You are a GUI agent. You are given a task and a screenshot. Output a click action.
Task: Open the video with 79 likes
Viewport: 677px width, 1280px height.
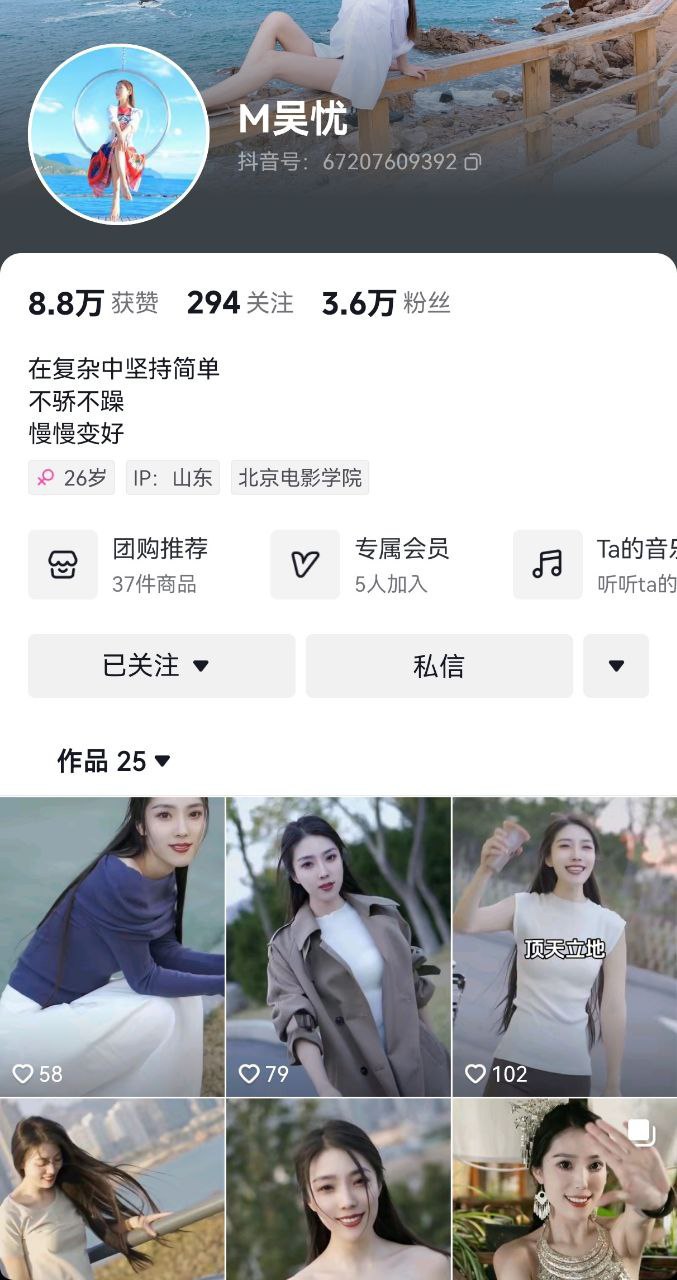click(338, 945)
